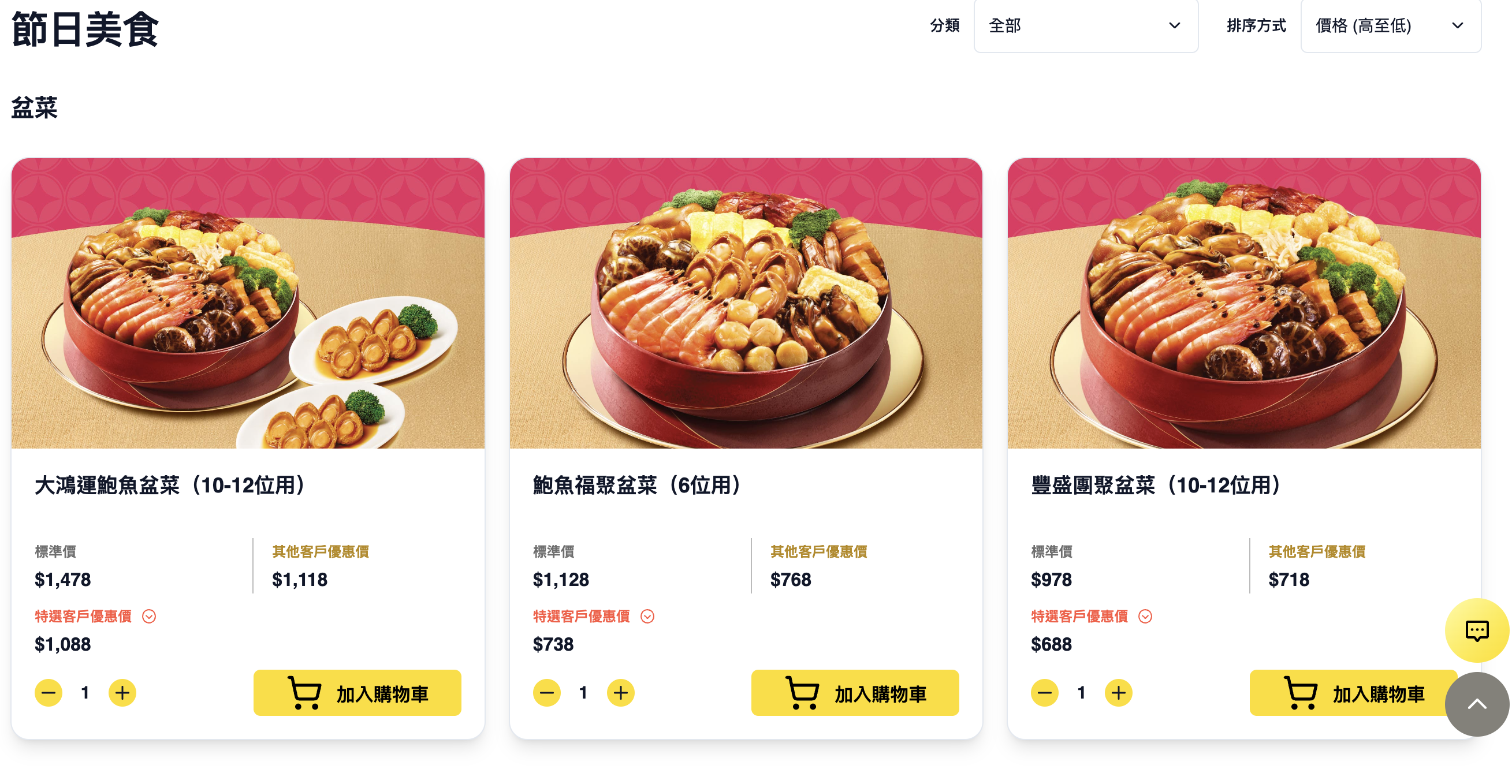This screenshot has width=1512, height=784.
Task: Decrease quantity for 鮑魚福聚盆菜
Action: 546,693
